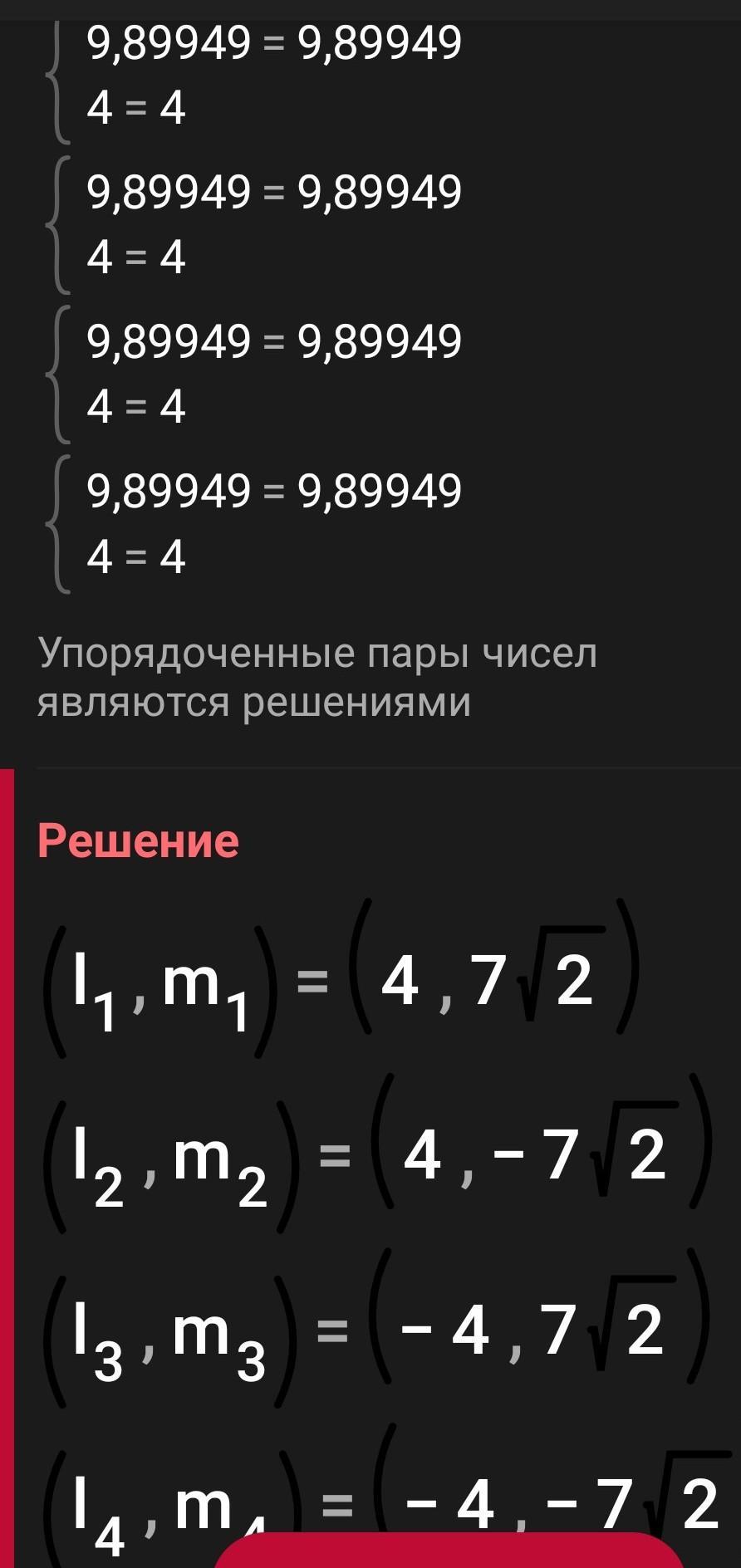Tap the red button at the bottom edge
This screenshot has width=741, height=1568.
tap(449, 1550)
